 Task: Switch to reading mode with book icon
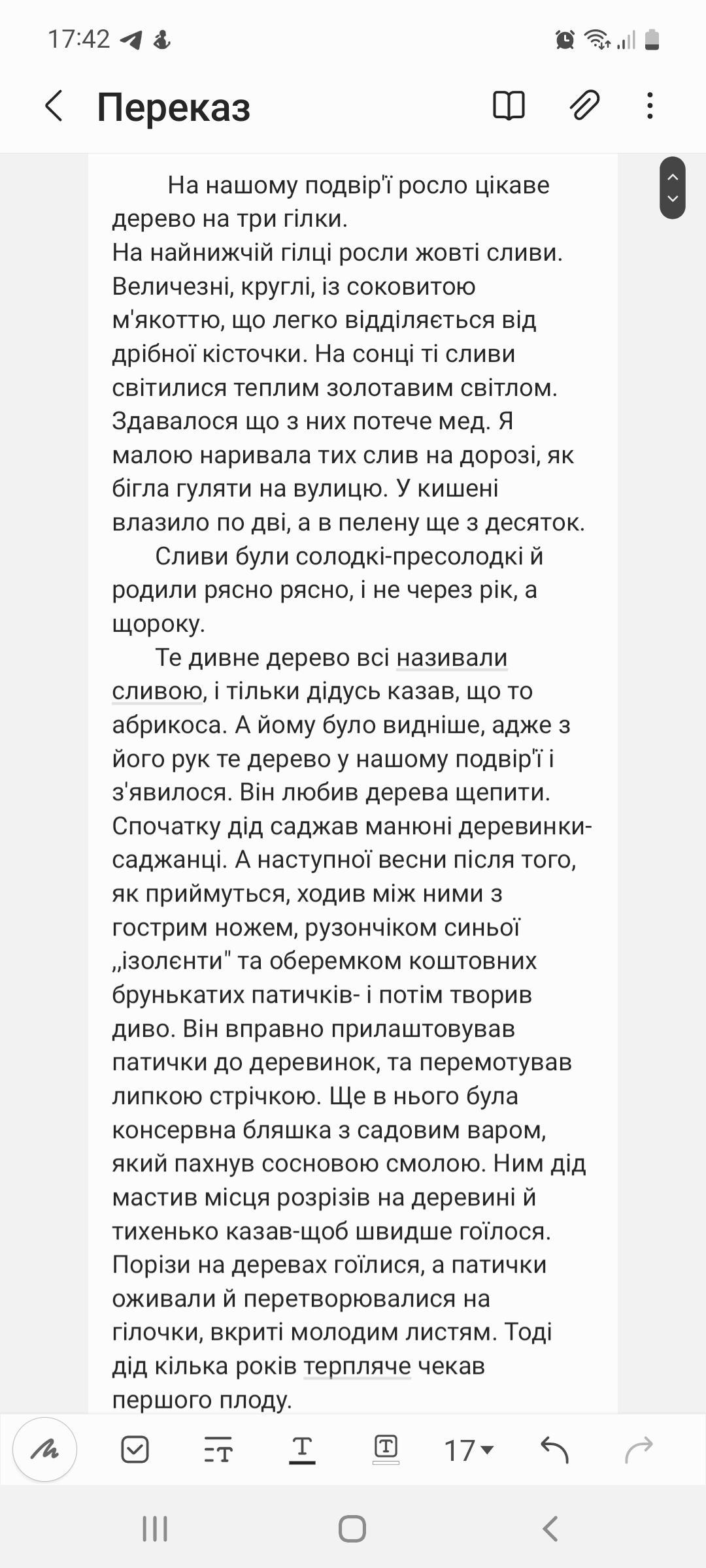tap(508, 105)
